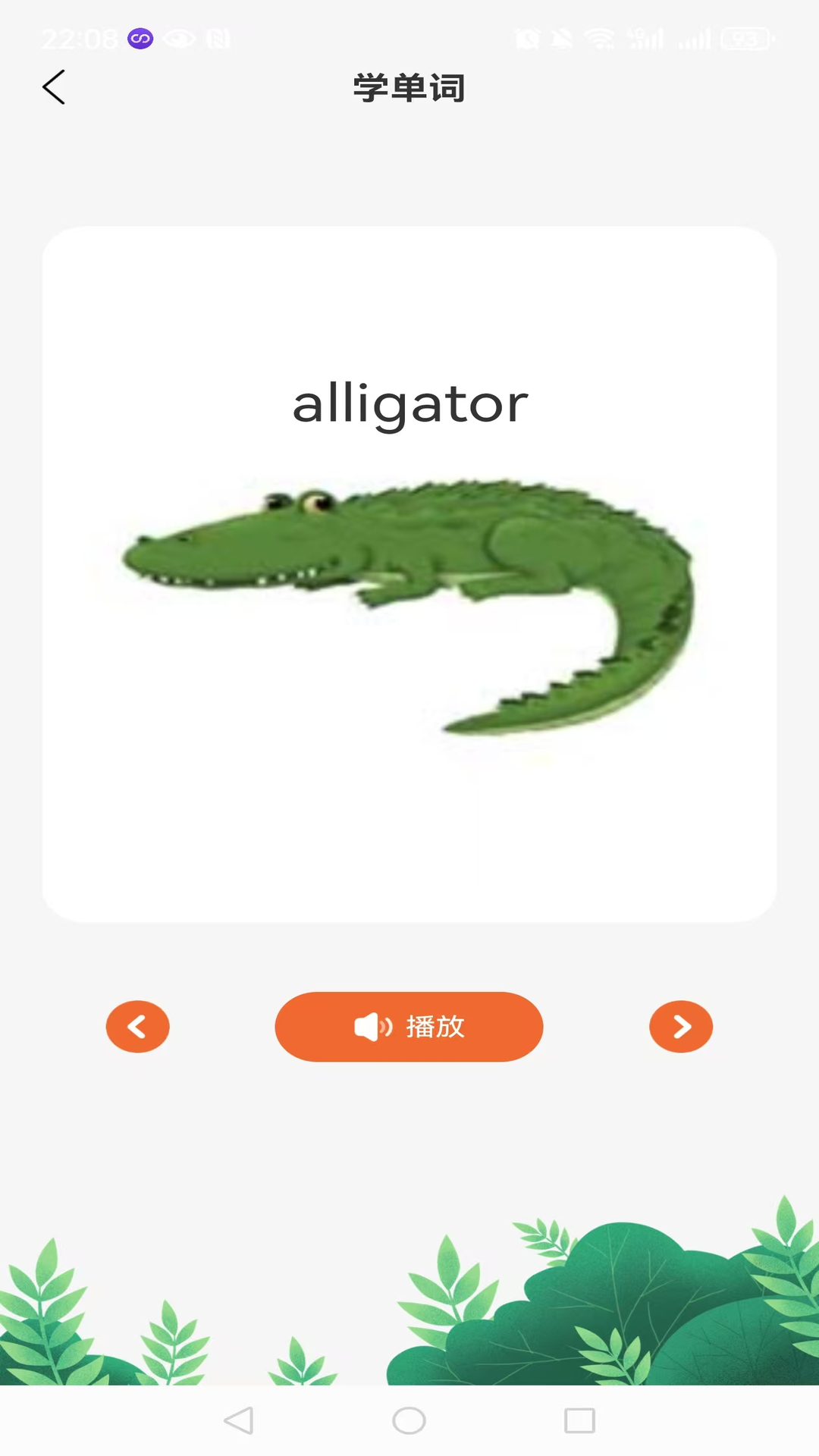Tap the signal strength bars in status bar

pyautogui.click(x=694, y=38)
